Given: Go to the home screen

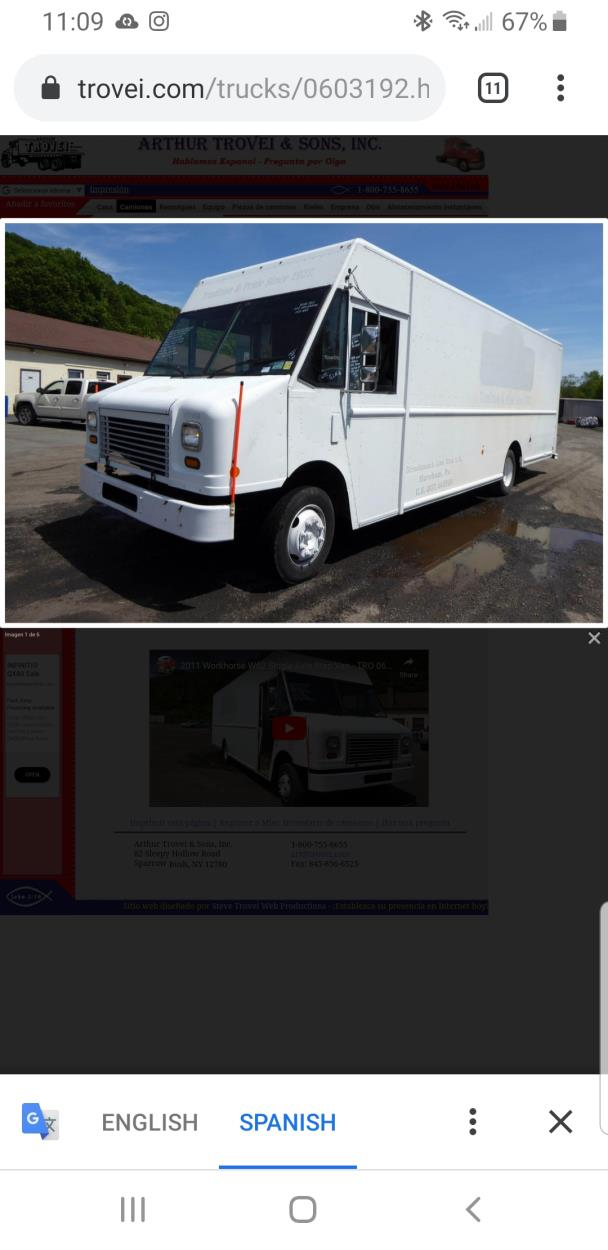Looking at the screenshot, I should pos(303,1209).
